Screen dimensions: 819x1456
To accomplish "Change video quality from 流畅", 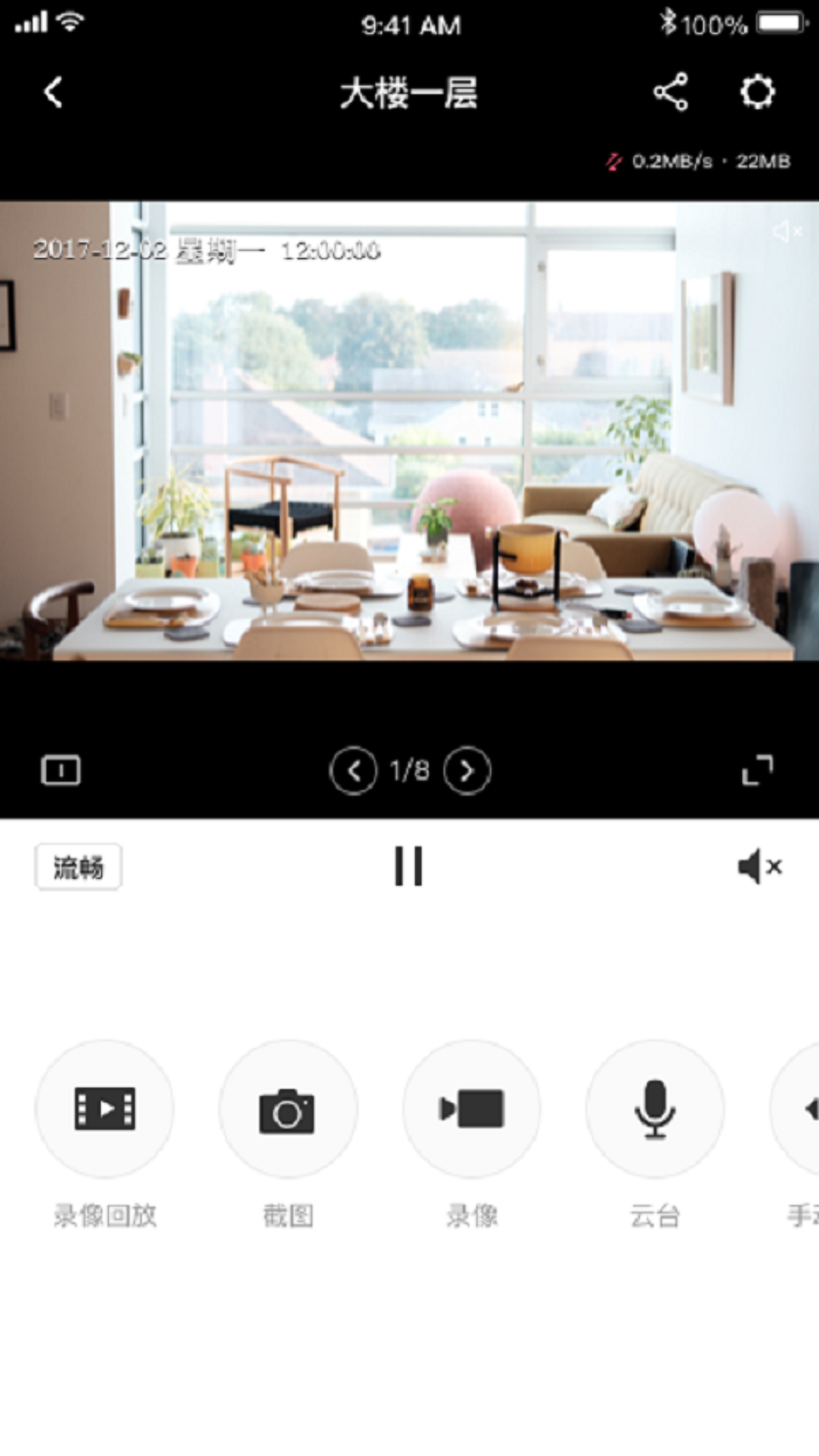I will [78, 867].
